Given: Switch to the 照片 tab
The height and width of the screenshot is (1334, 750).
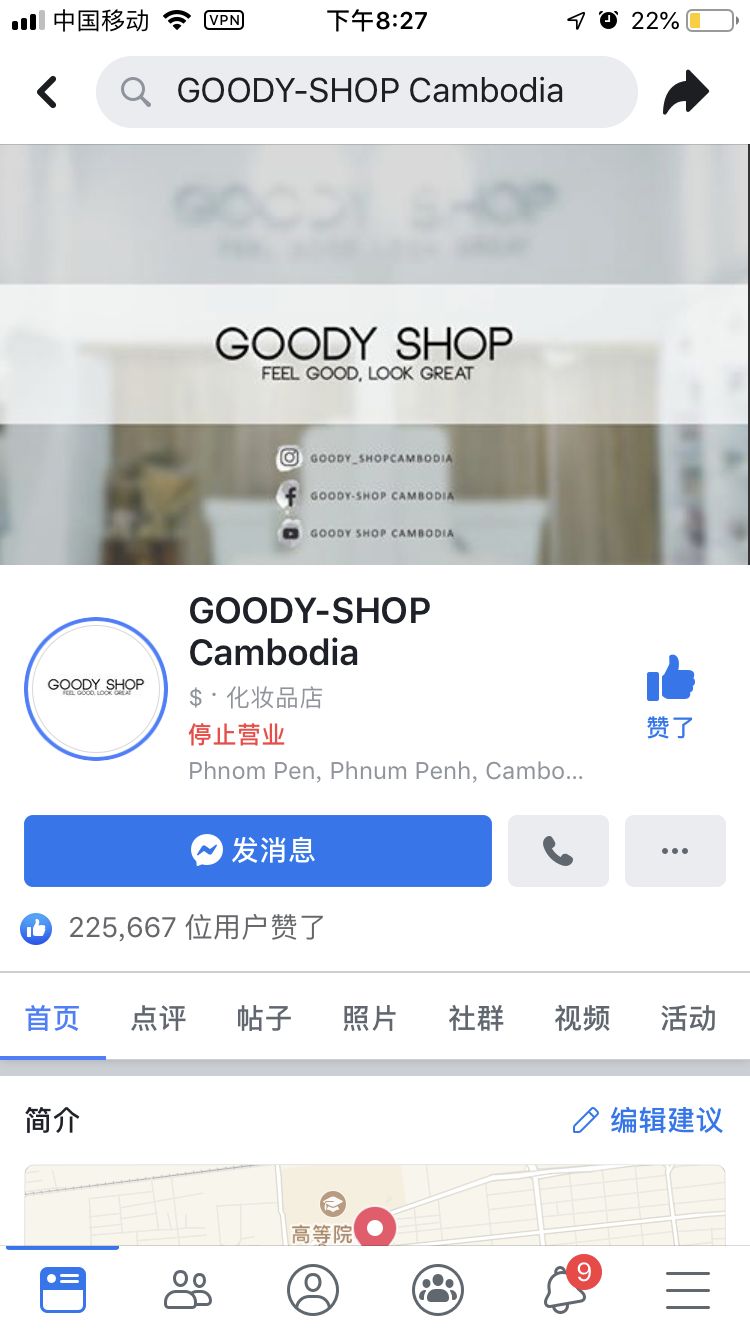Looking at the screenshot, I should (x=369, y=1018).
